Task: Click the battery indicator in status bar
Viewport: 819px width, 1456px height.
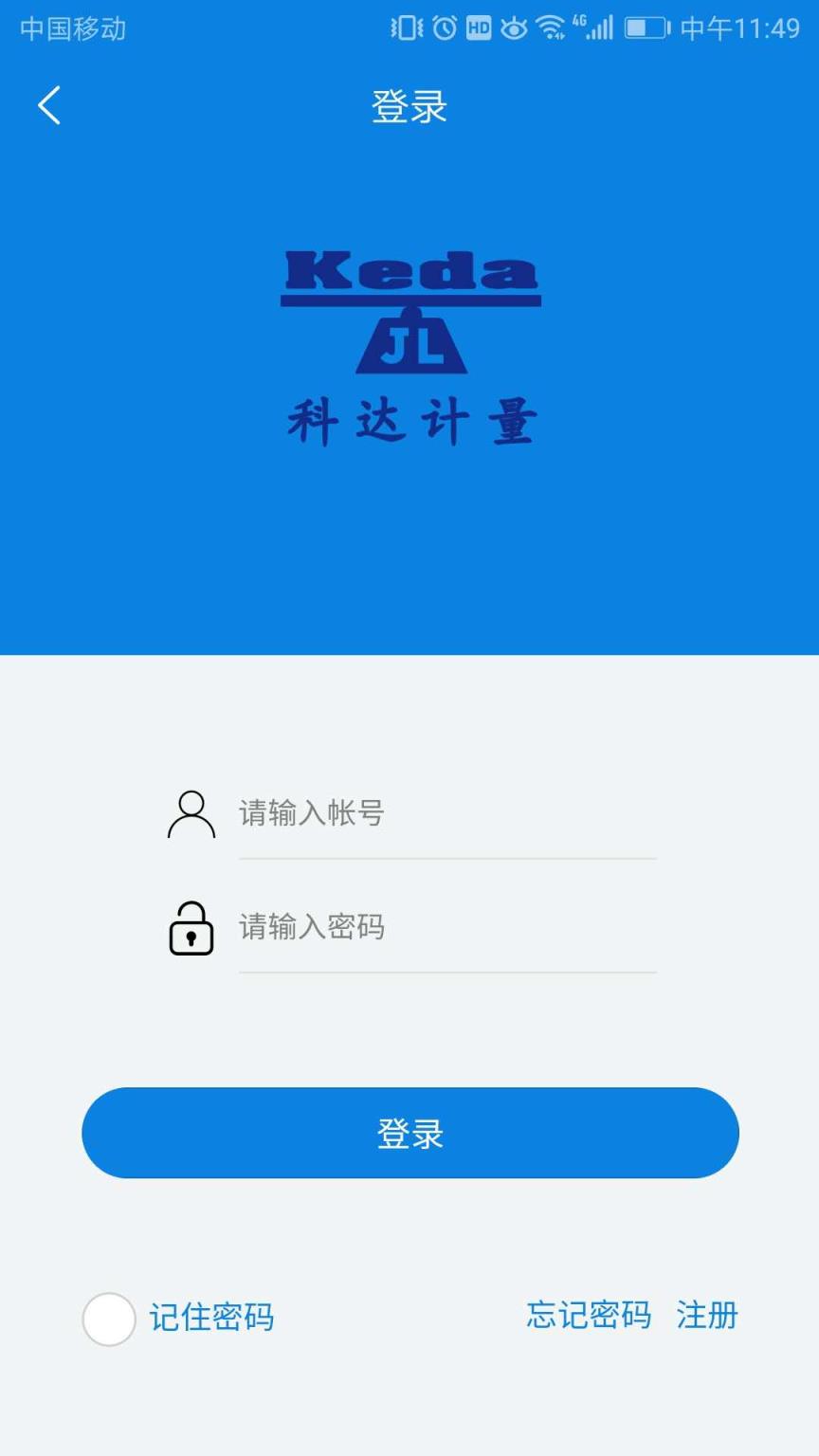Action: click(646, 28)
